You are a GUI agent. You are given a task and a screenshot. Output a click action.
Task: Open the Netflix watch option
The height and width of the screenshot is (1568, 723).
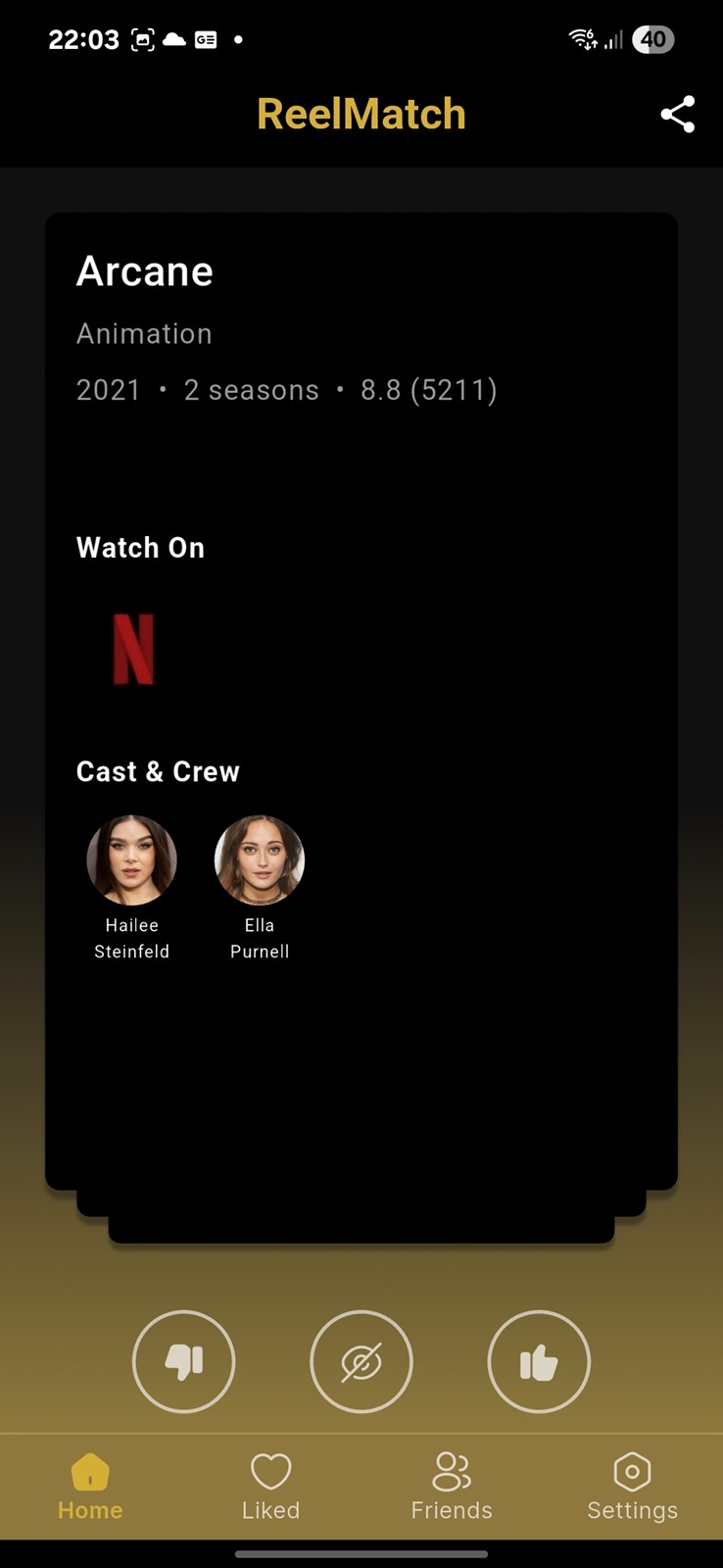(133, 649)
